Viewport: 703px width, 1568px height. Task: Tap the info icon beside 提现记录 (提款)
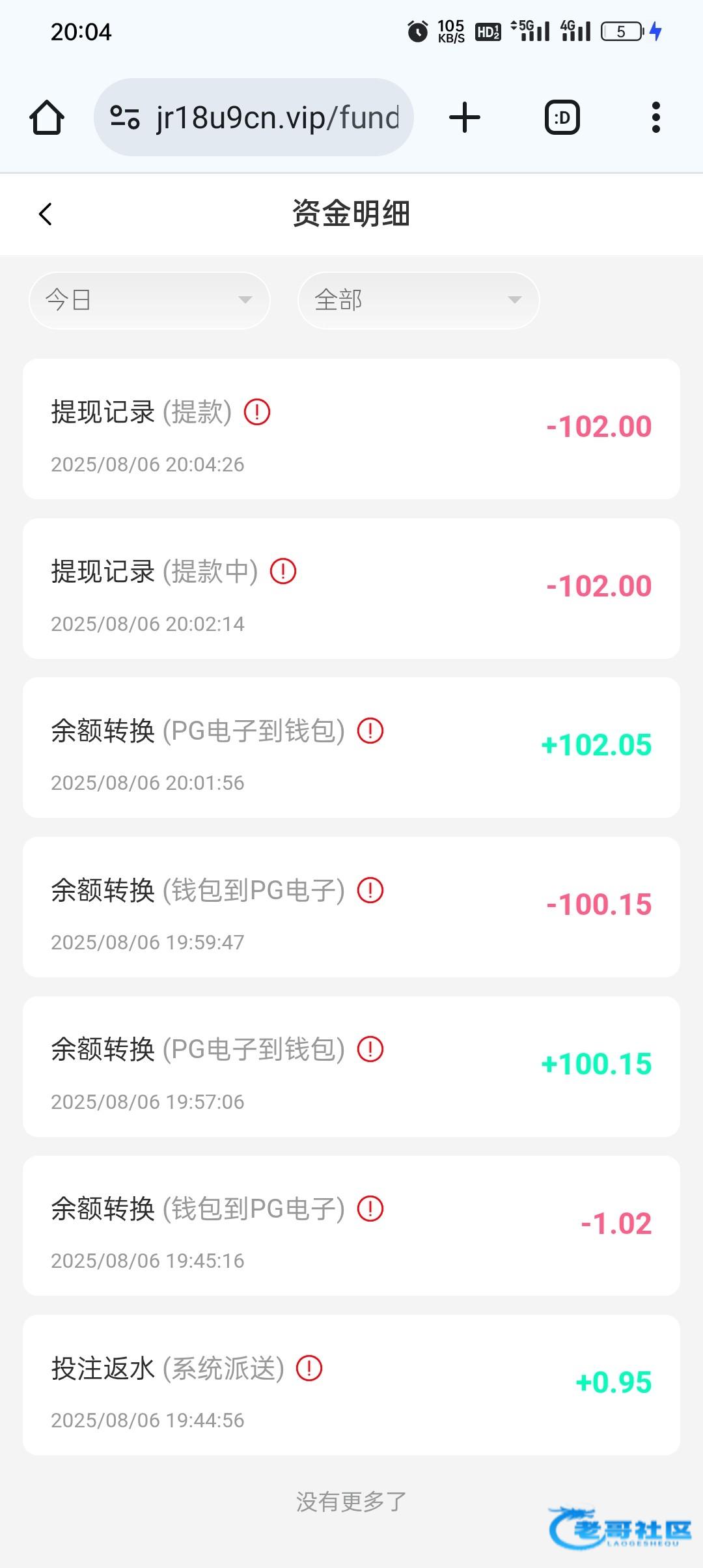point(257,412)
